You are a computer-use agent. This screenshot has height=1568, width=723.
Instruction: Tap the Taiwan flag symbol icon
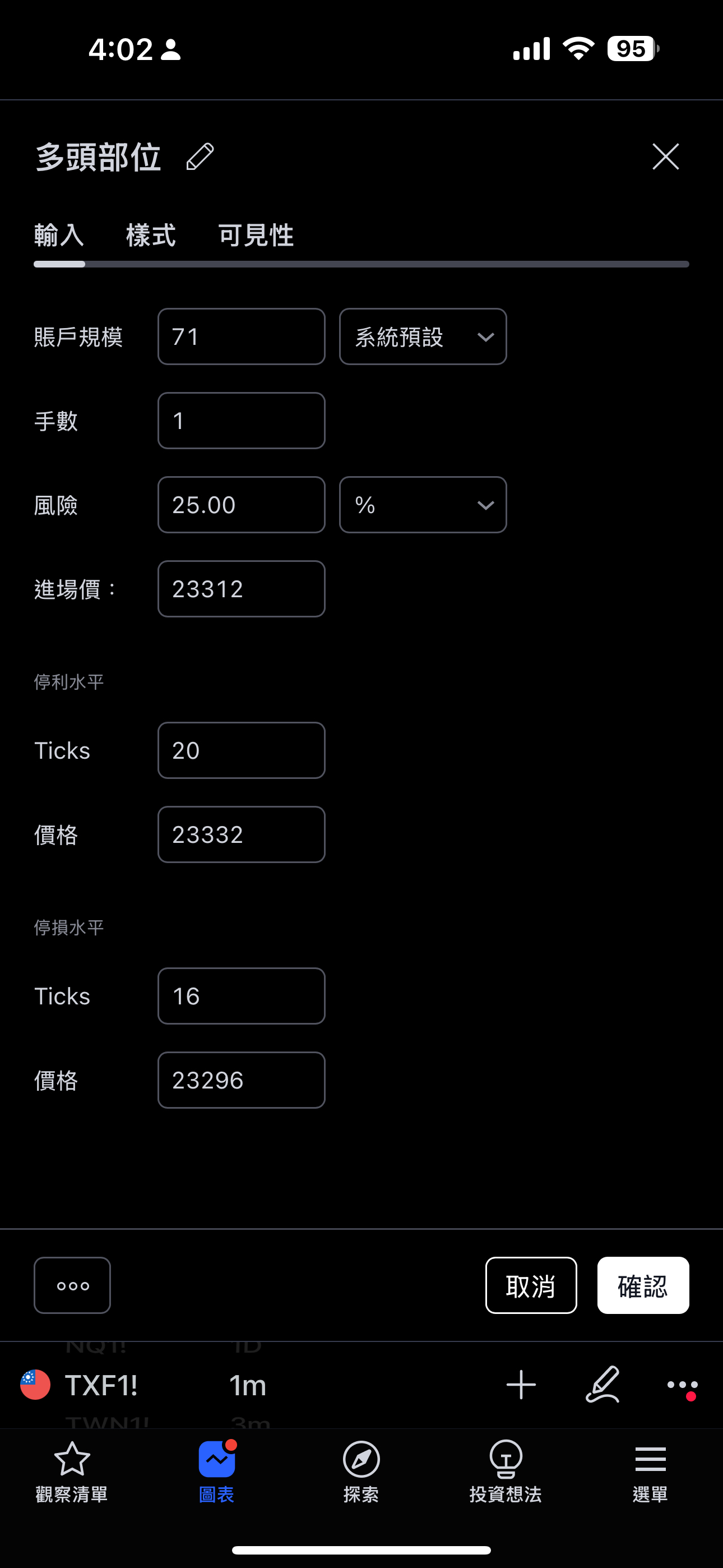35,1386
